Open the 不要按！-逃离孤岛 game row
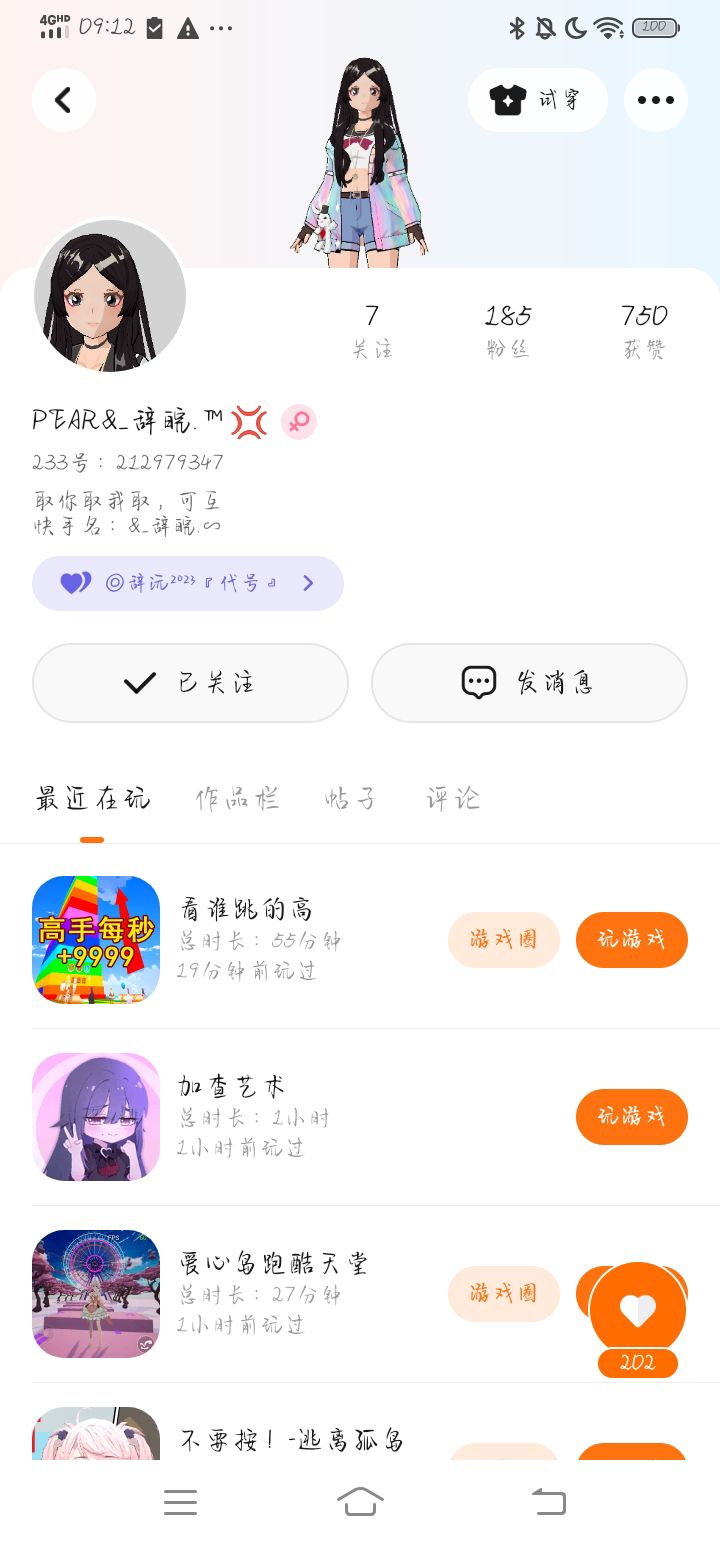The width and height of the screenshot is (720, 1544). 292,1440
